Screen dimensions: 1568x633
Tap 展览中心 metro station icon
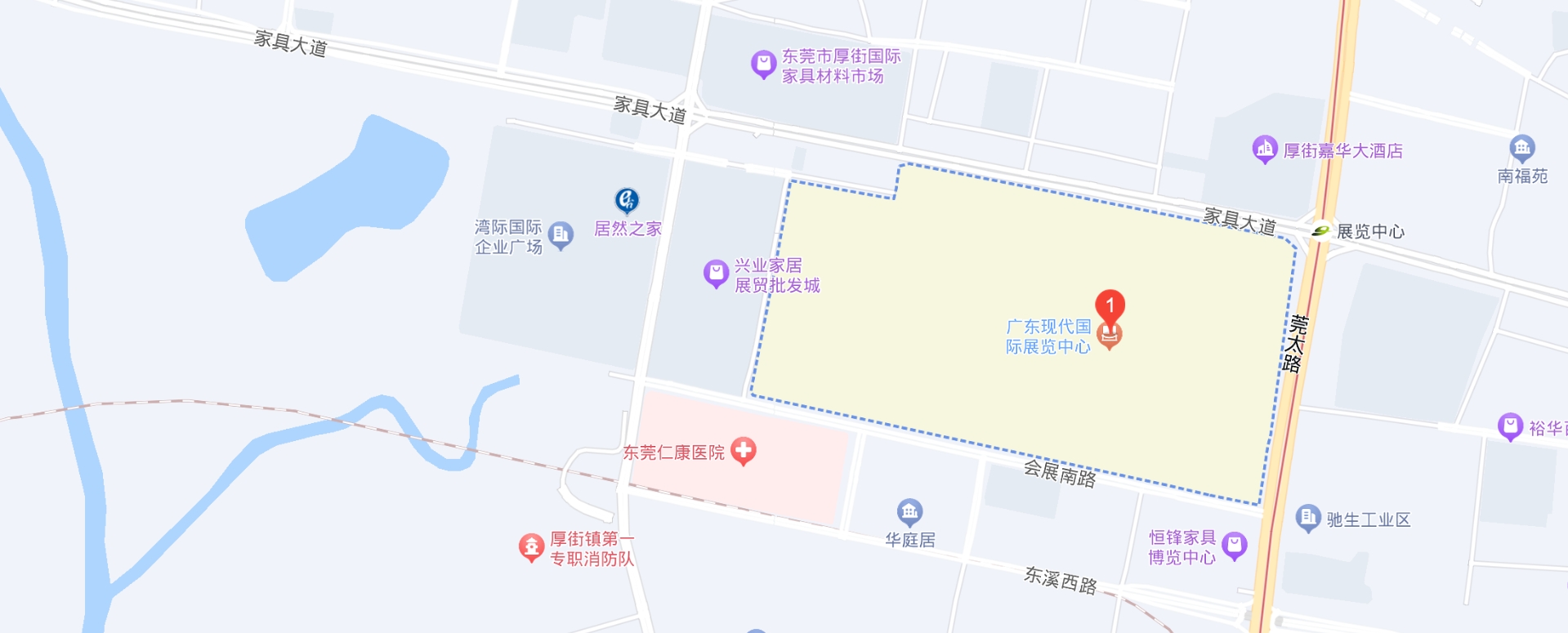[1320, 231]
